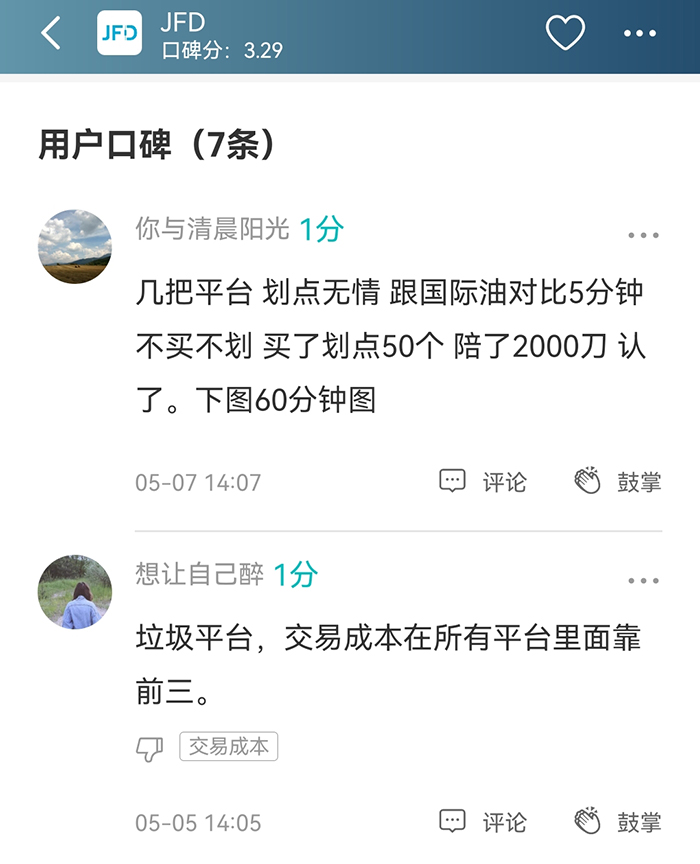The width and height of the screenshot is (700, 864).
Task: Applaud 想让自己醉's review
Action: [618, 822]
